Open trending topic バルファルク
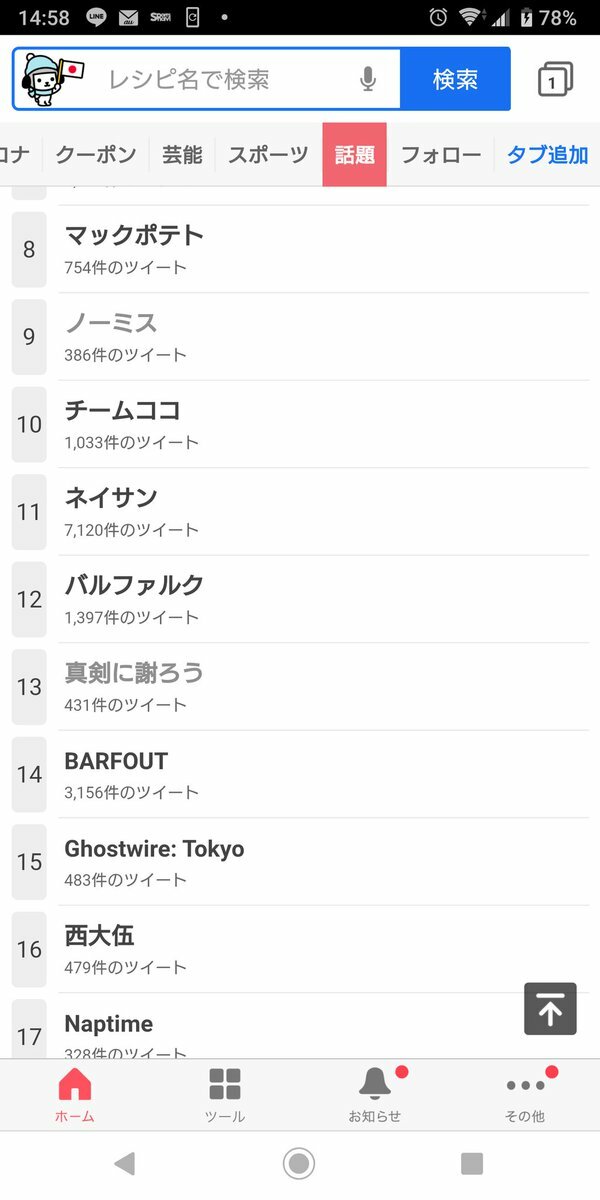 (300, 599)
